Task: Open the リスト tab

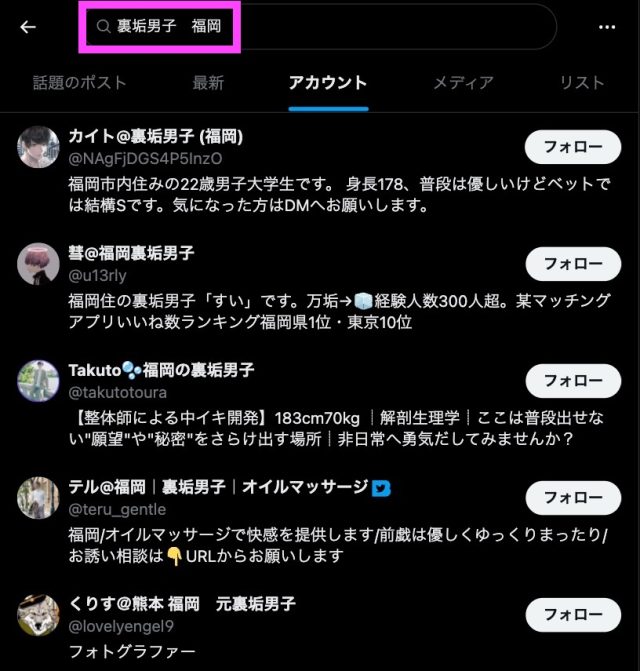Action: pos(582,83)
